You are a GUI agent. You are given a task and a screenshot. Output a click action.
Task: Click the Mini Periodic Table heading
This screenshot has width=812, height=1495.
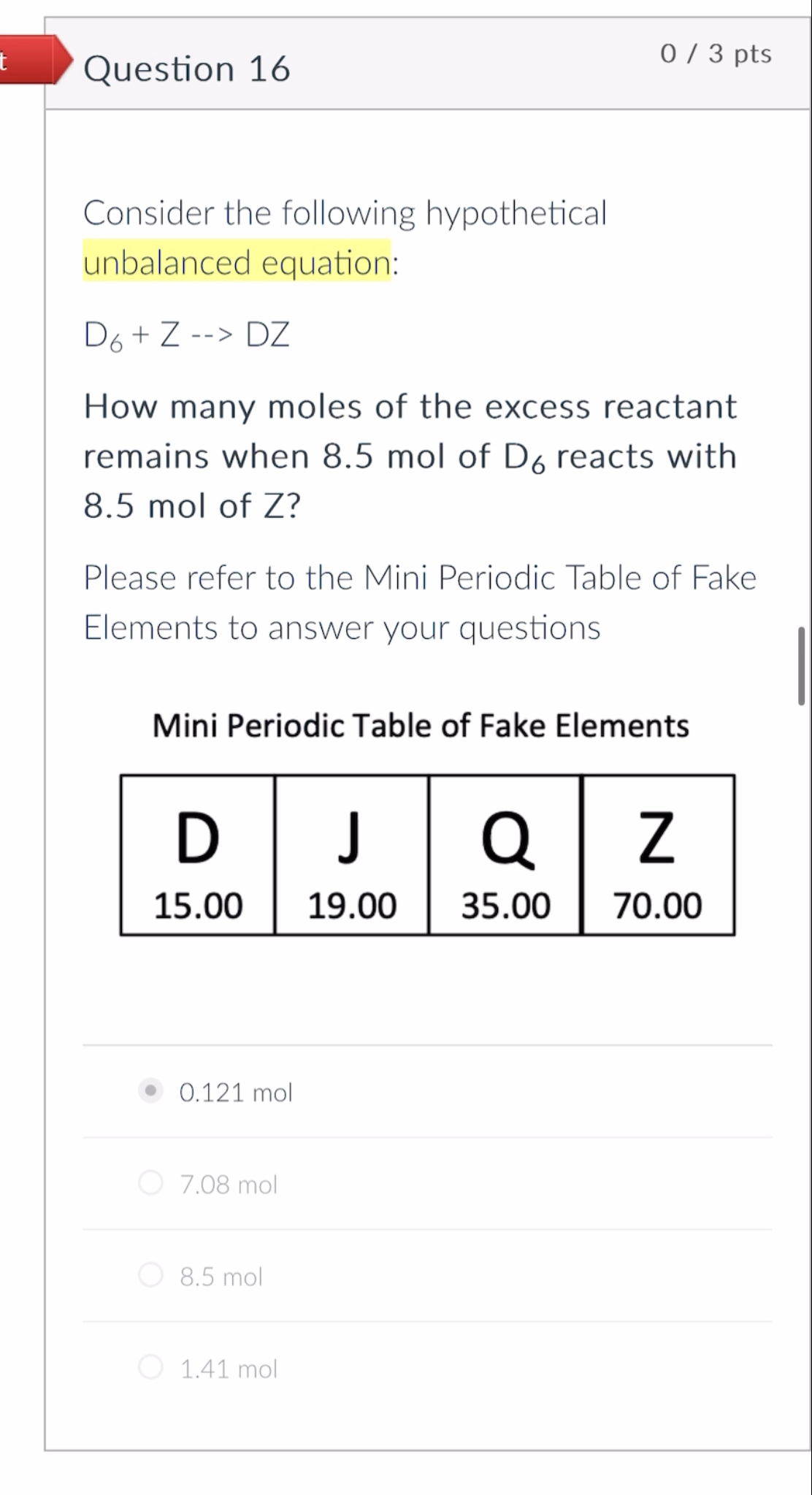pos(421,724)
